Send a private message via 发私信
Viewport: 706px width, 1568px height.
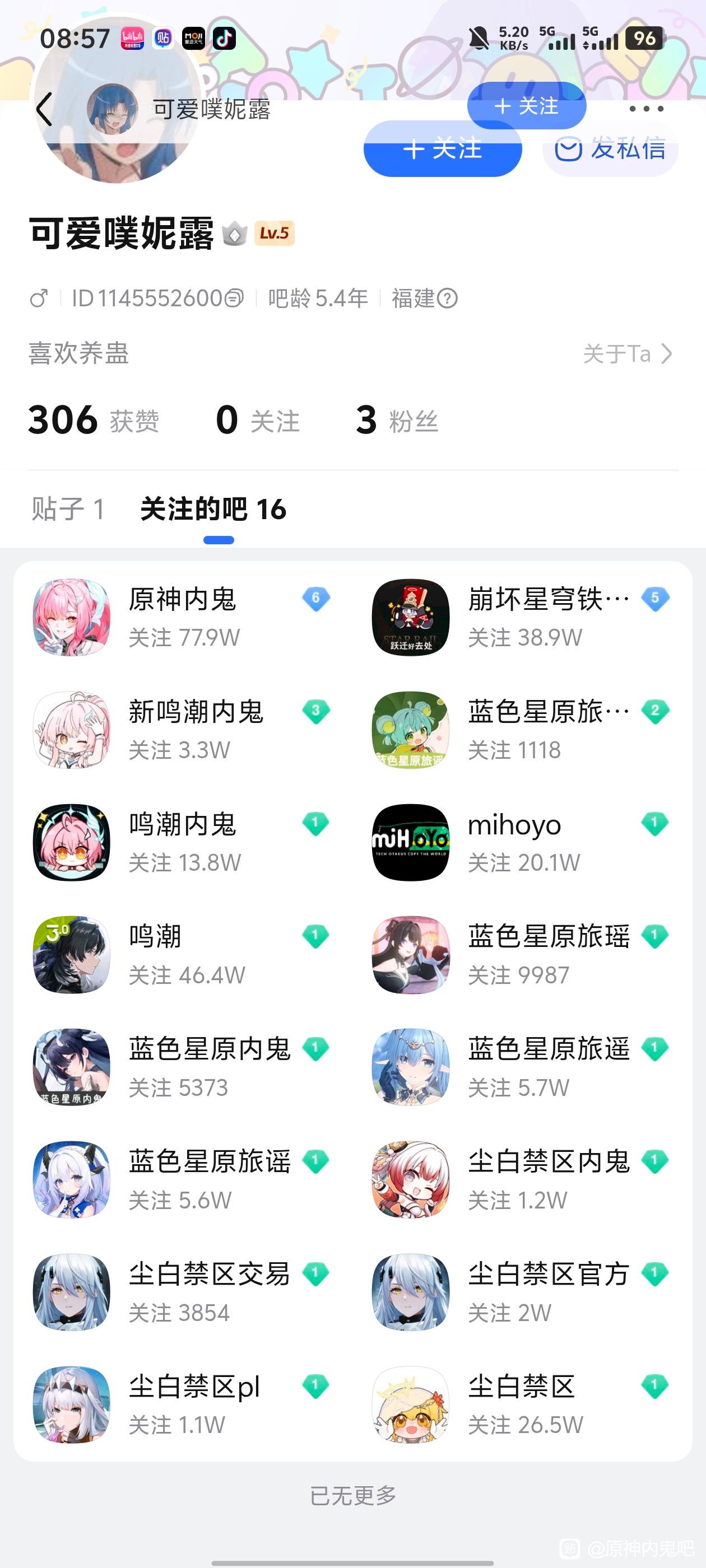pos(610,150)
